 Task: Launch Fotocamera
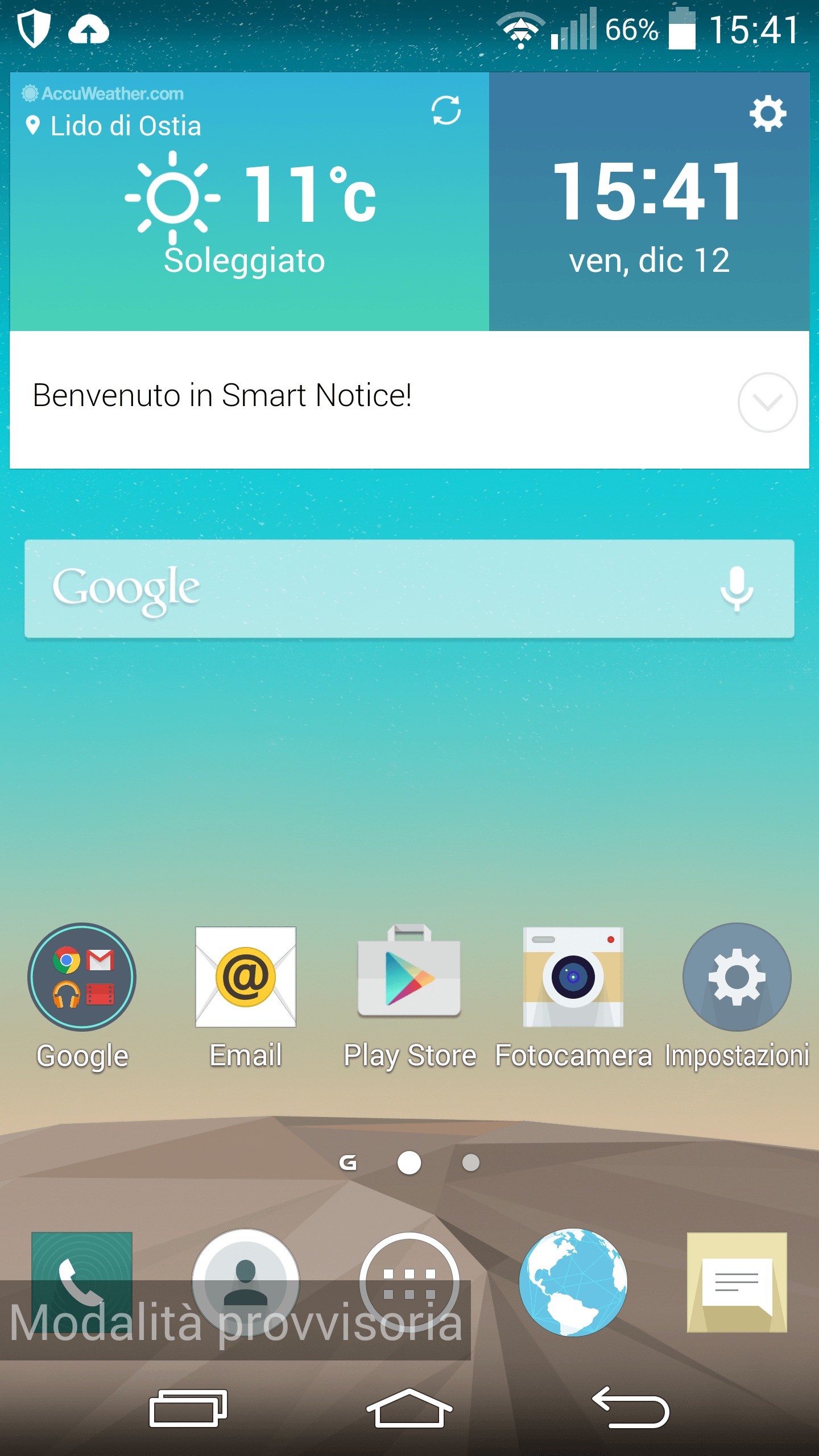click(x=573, y=977)
